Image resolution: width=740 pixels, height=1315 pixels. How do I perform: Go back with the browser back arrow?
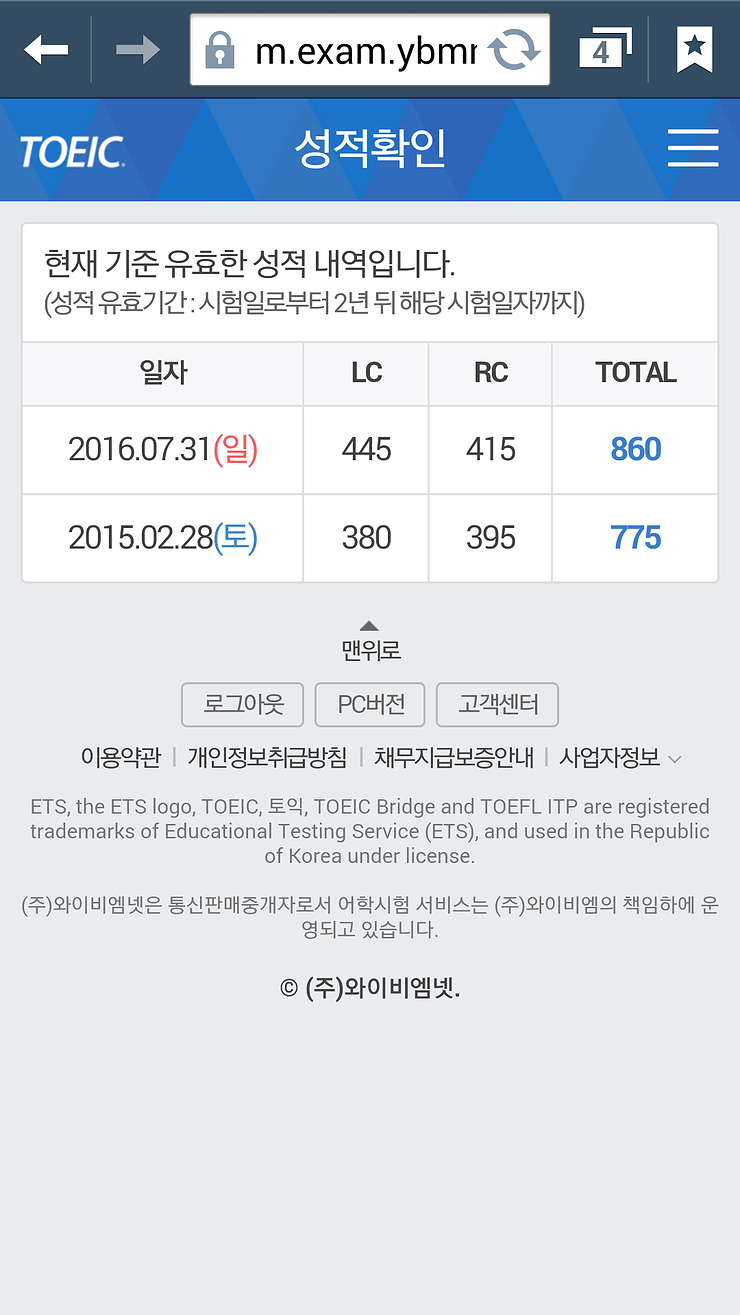[46, 49]
